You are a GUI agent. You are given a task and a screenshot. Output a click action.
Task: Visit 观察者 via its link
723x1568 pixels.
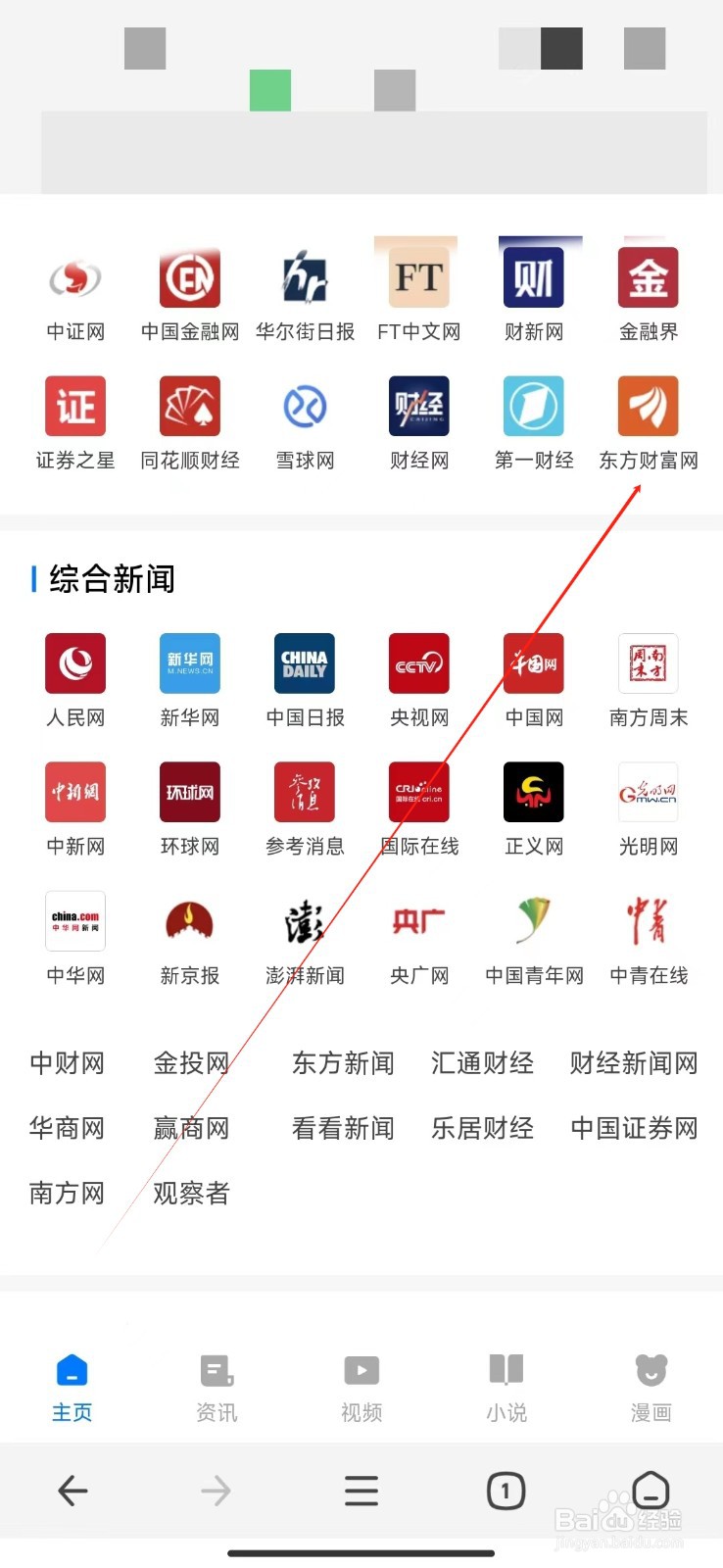pyautogui.click(x=191, y=1194)
